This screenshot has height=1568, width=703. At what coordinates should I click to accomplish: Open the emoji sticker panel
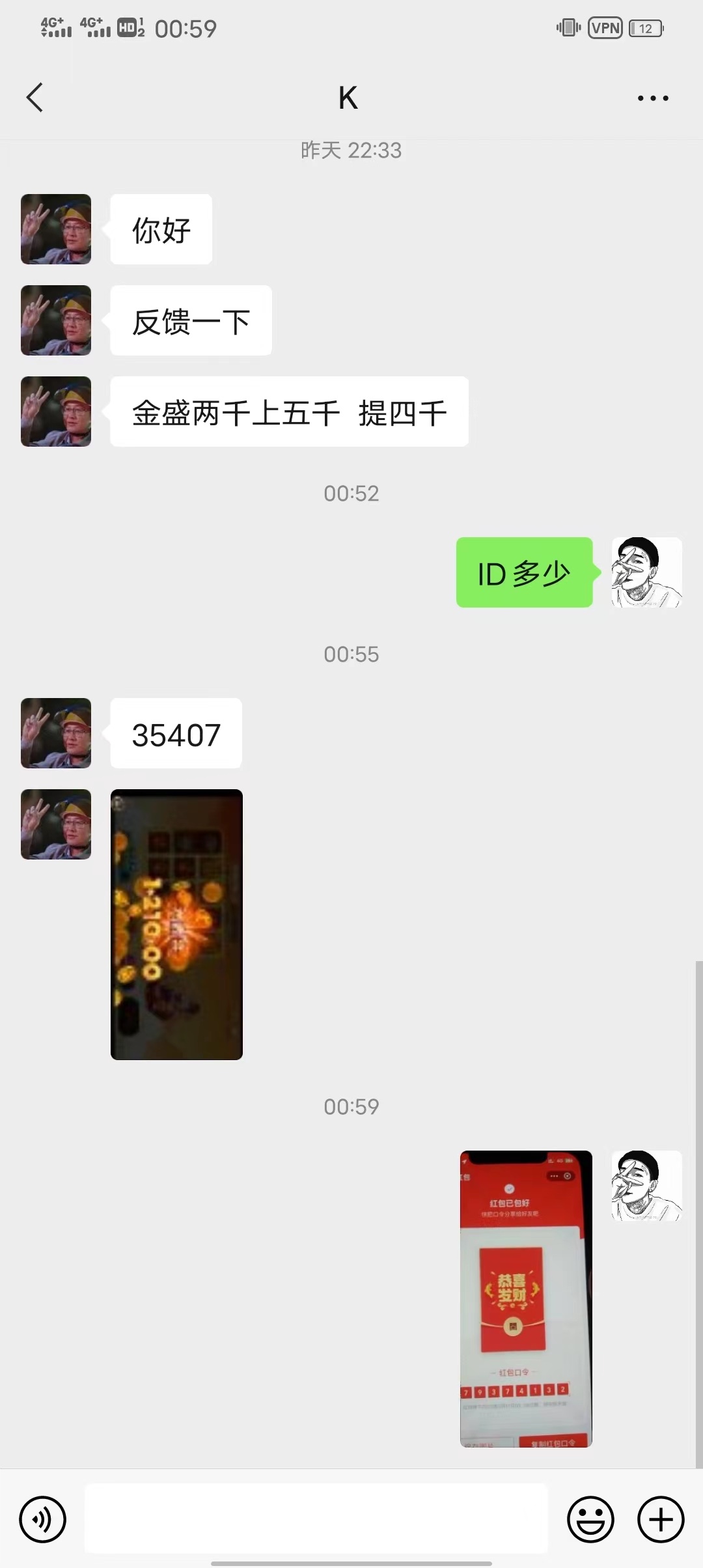590,1519
